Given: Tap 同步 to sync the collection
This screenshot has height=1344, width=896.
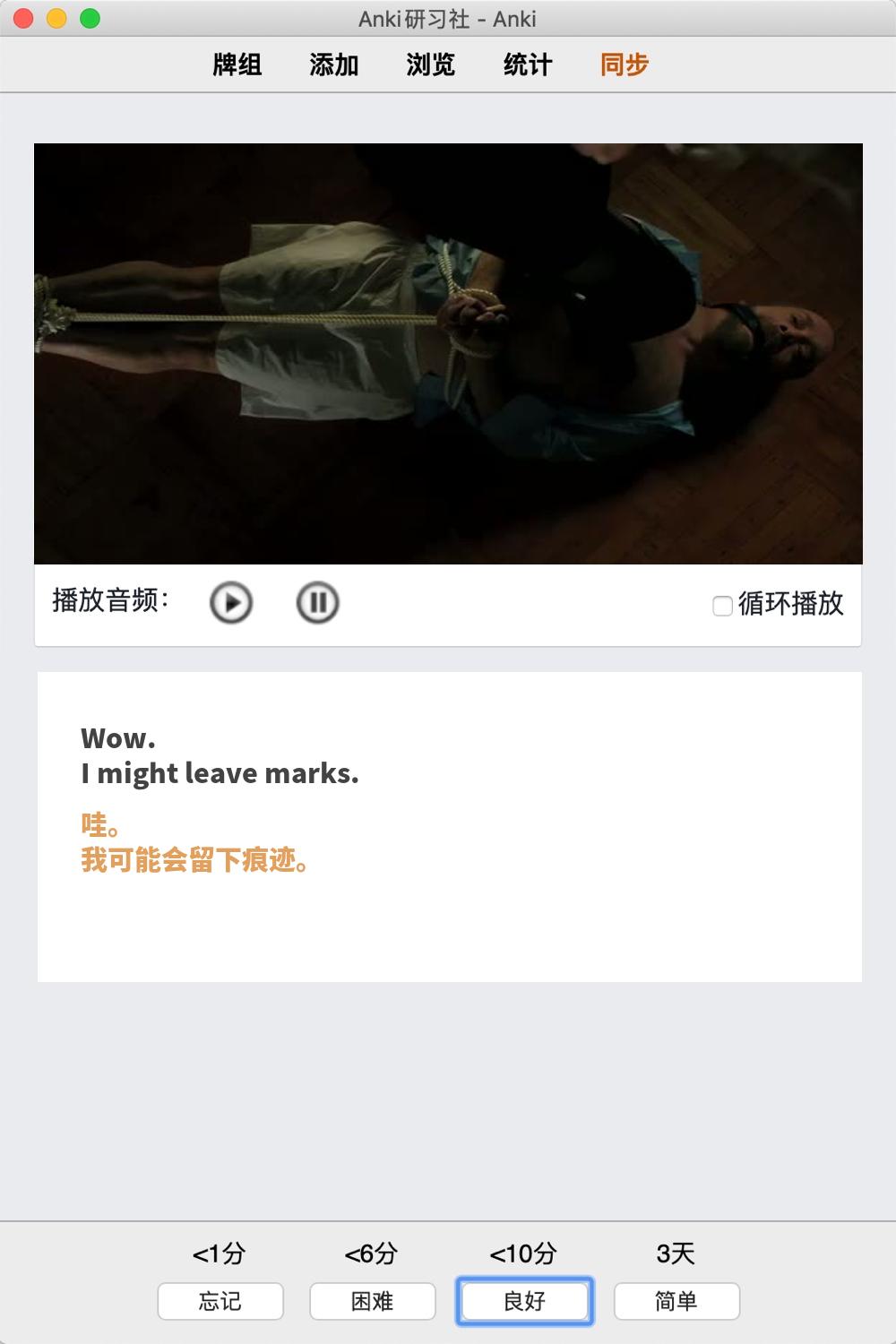Looking at the screenshot, I should [x=625, y=65].
